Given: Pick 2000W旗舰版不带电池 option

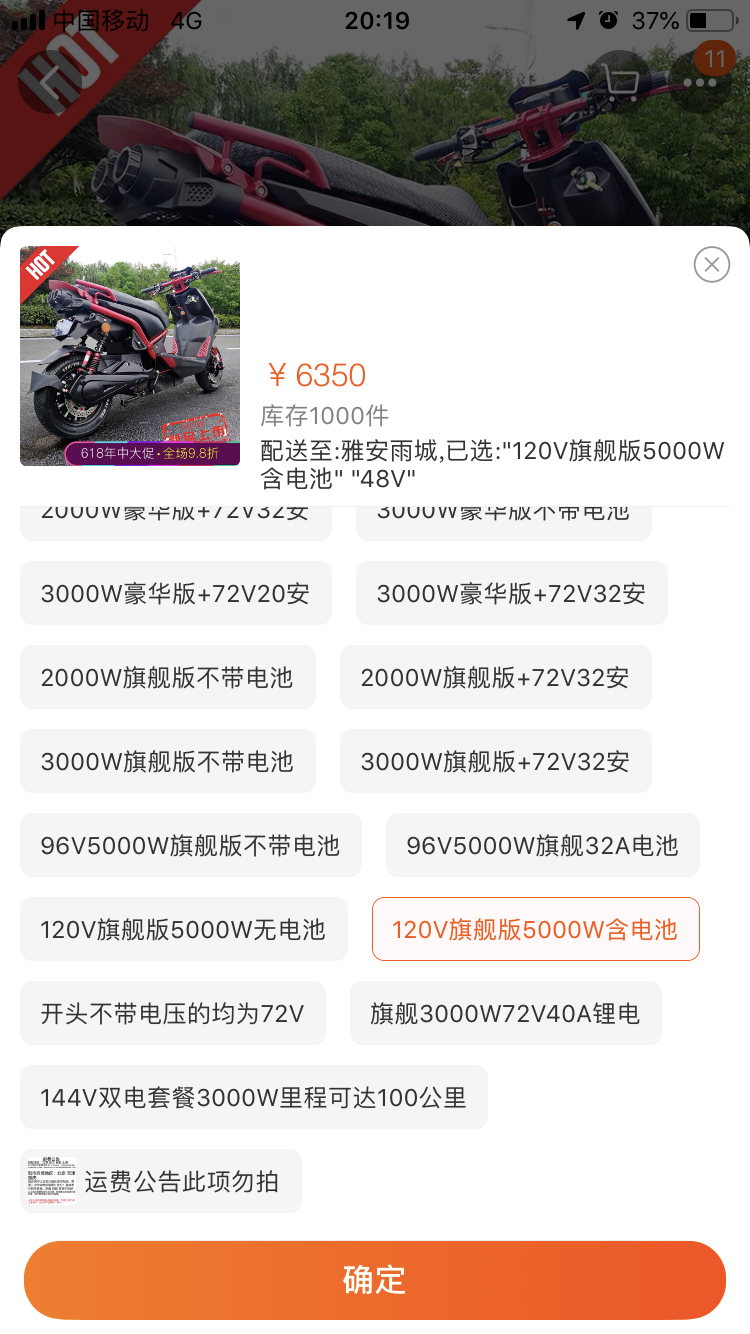Looking at the screenshot, I should pyautogui.click(x=167, y=678).
